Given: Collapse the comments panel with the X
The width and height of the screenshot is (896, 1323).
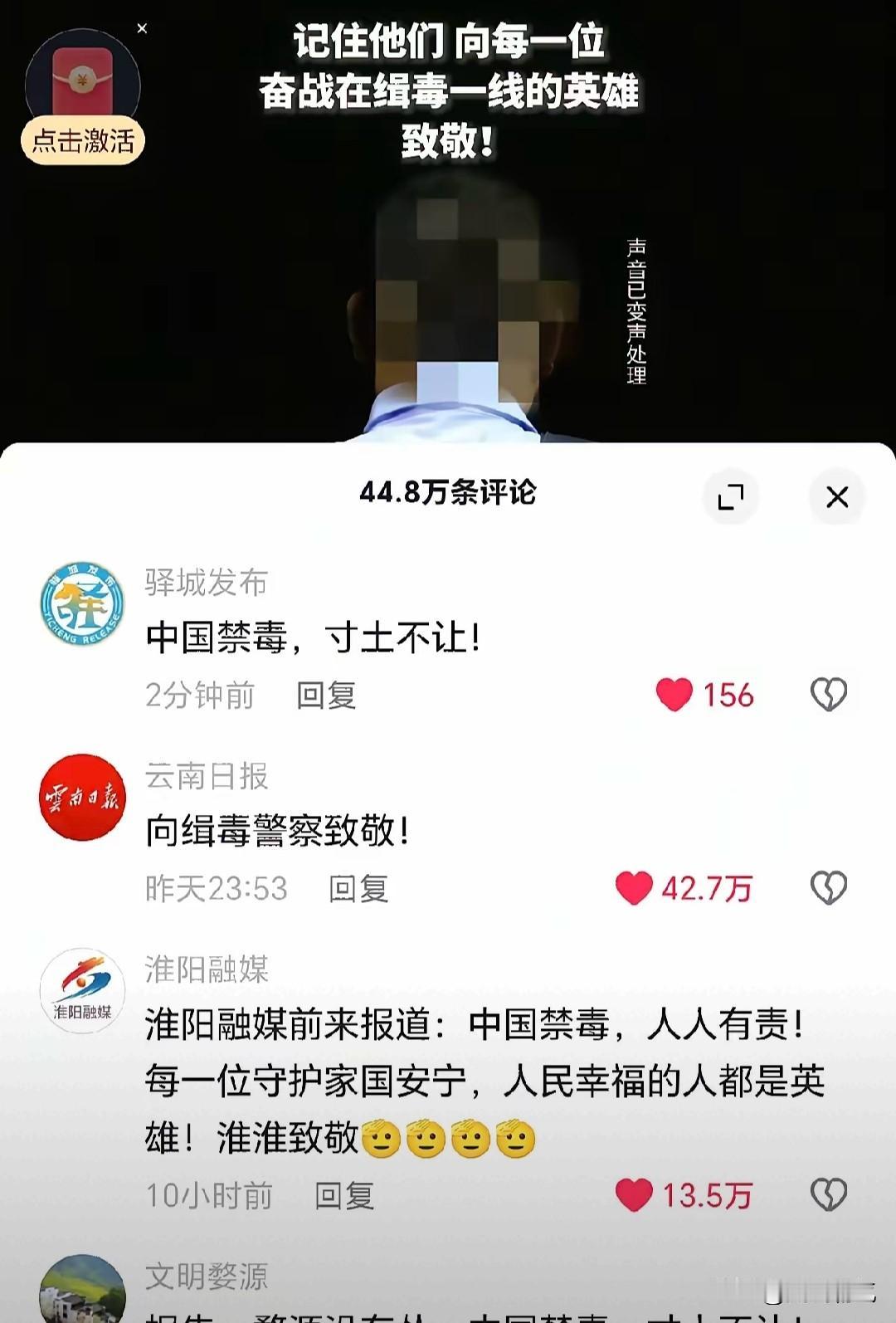Looking at the screenshot, I should point(837,496).
